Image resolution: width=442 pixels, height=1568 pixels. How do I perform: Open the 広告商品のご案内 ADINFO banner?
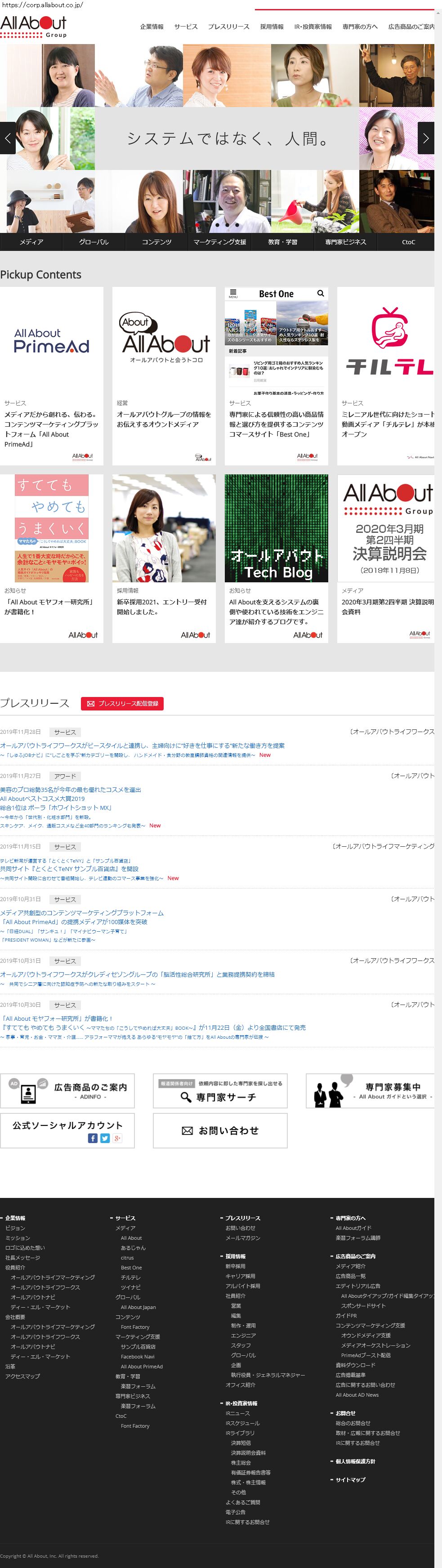pyautogui.click(x=67, y=1091)
